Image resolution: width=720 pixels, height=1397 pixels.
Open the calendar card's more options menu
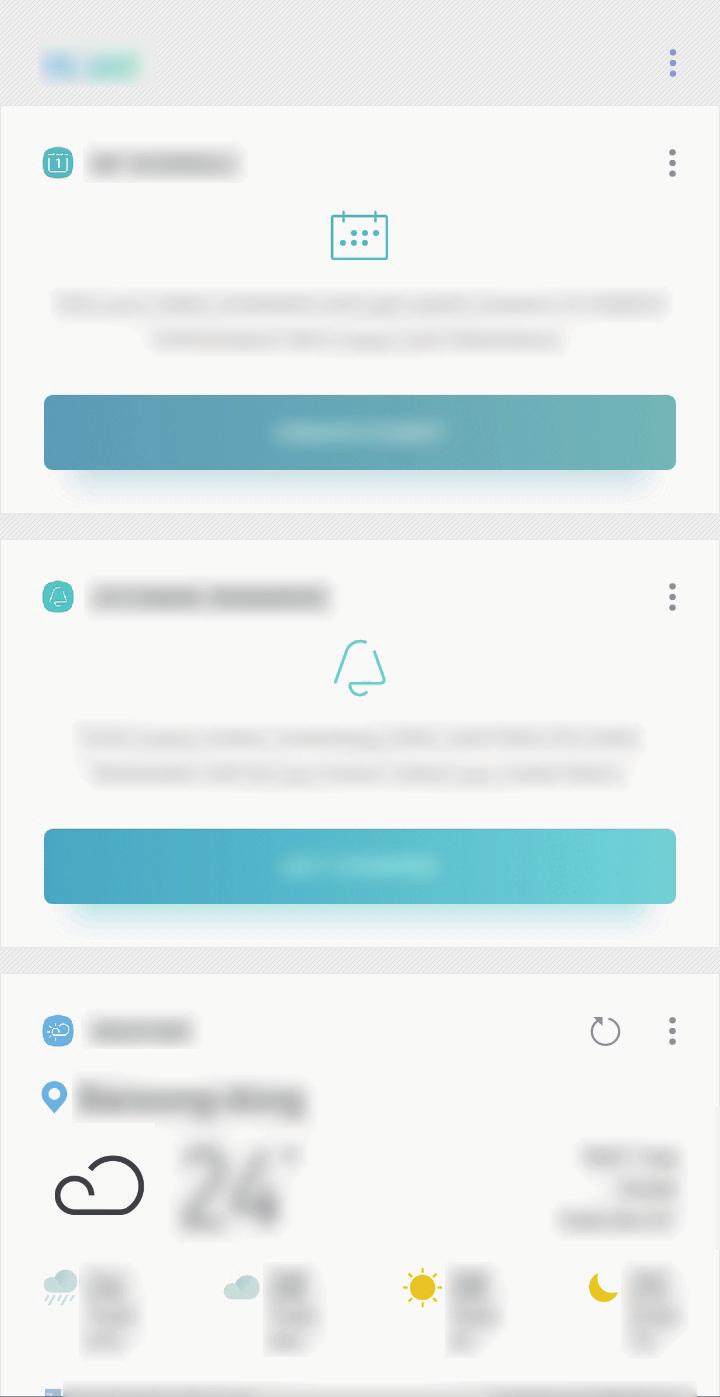[672, 163]
